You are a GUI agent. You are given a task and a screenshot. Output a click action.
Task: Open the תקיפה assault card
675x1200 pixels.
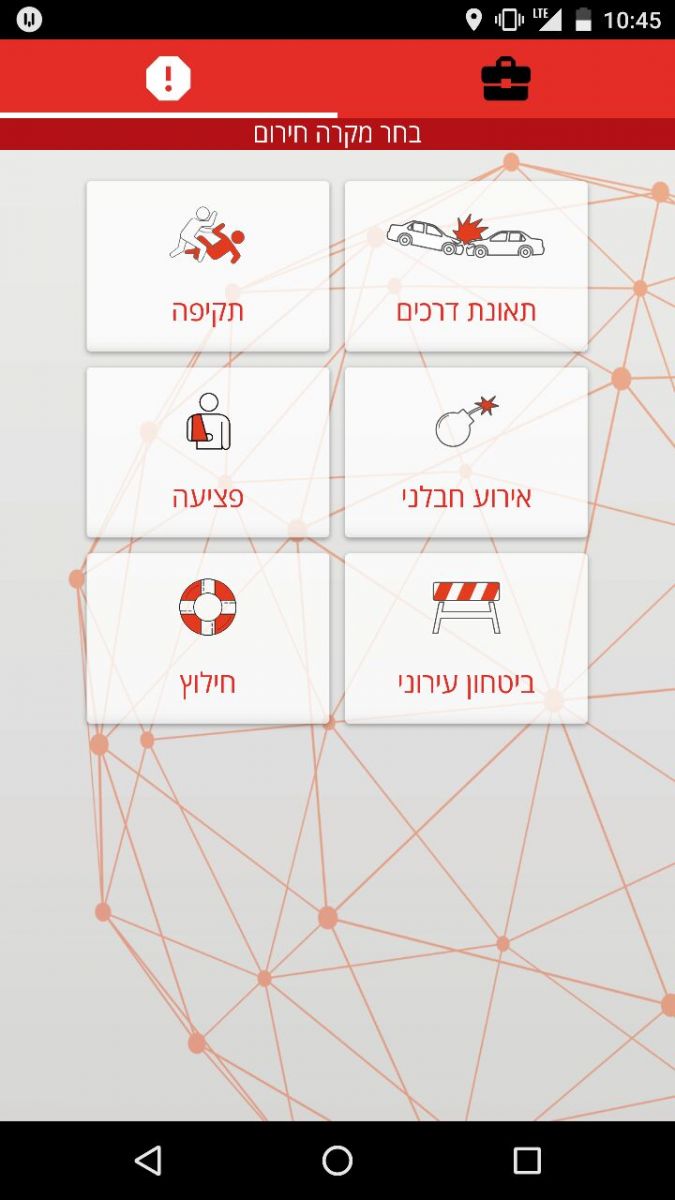pyautogui.click(x=208, y=266)
